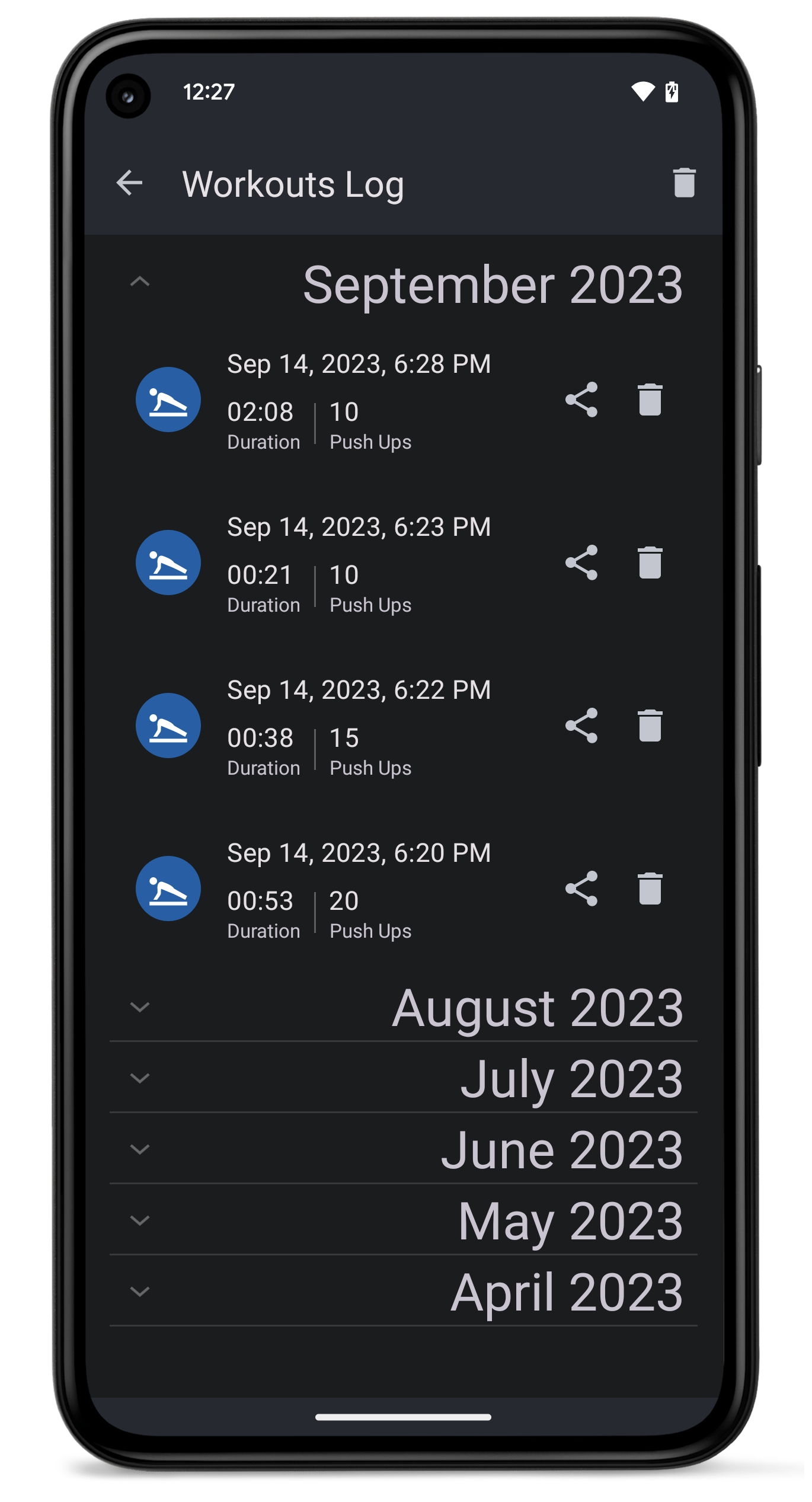The width and height of the screenshot is (812, 1502).
Task: Expand the July 2023 section
Action: (140, 1078)
